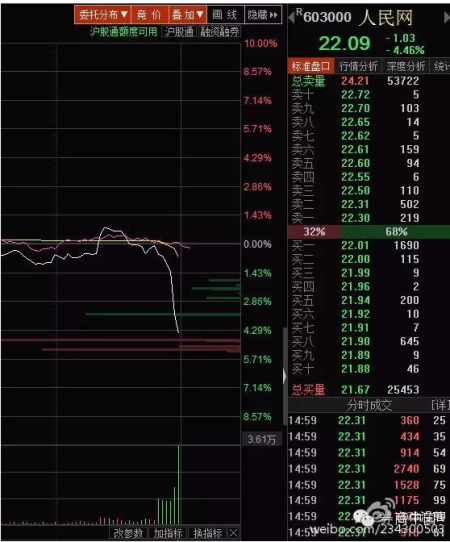
Task: Expand the 叠加 dropdown menu
Action: [187, 15]
